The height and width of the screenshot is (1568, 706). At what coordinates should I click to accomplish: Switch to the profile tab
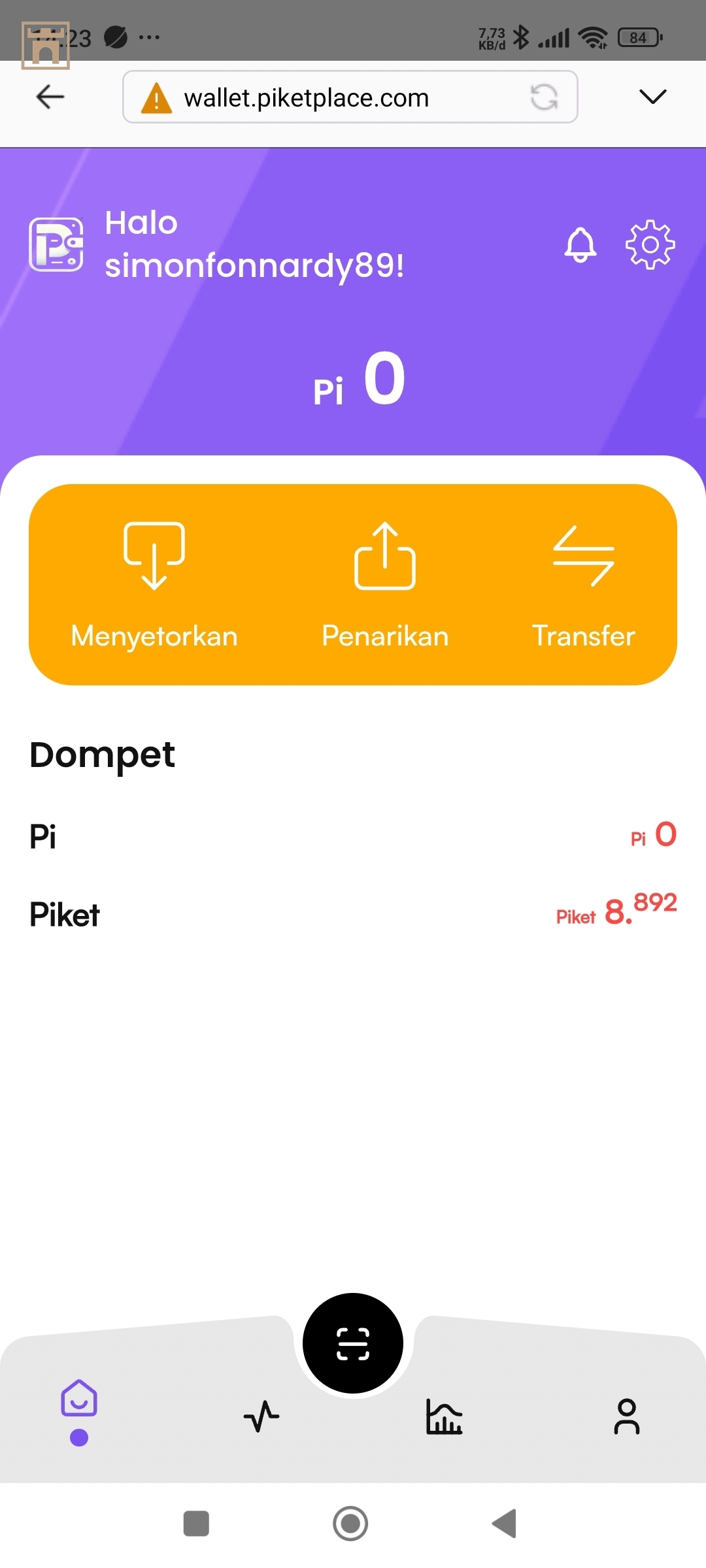626,1416
